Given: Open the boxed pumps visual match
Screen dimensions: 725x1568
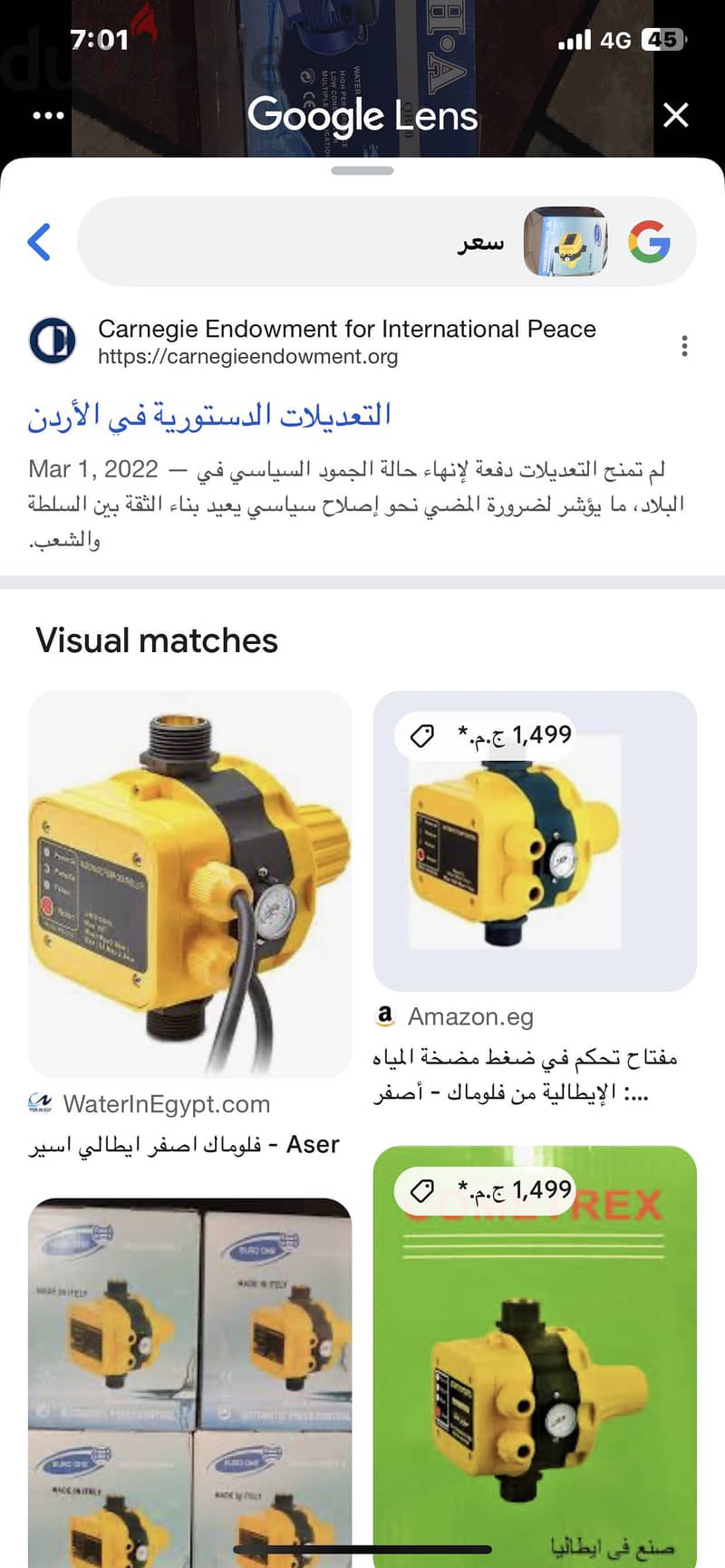Looking at the screenshot, I should (189, 1382).
